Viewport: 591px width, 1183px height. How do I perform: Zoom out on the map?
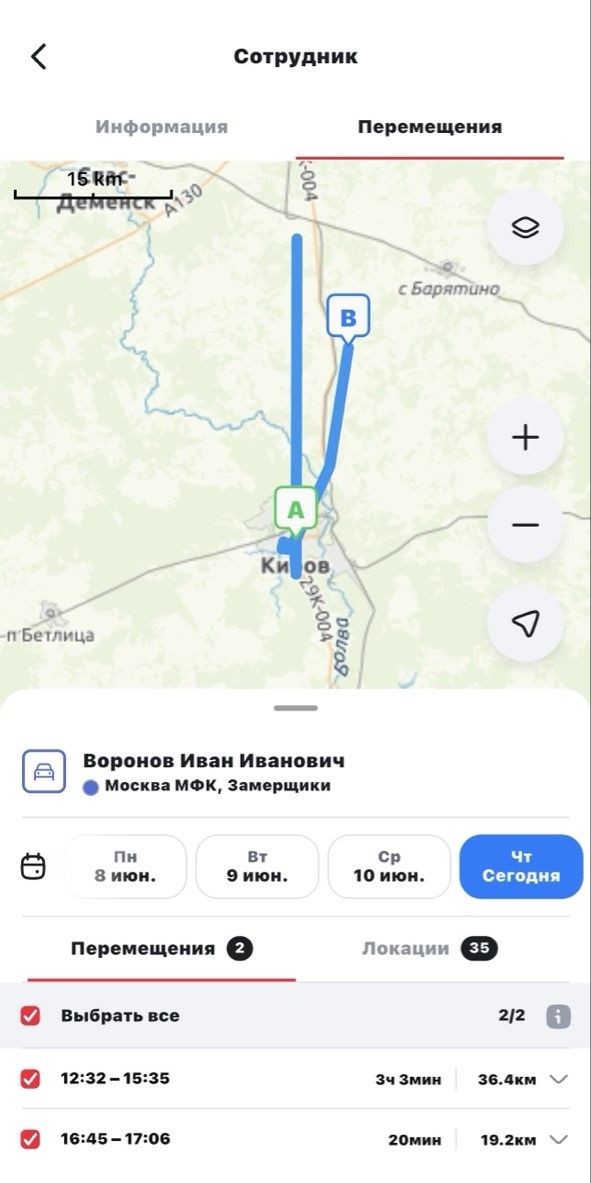tap(525, 524)
